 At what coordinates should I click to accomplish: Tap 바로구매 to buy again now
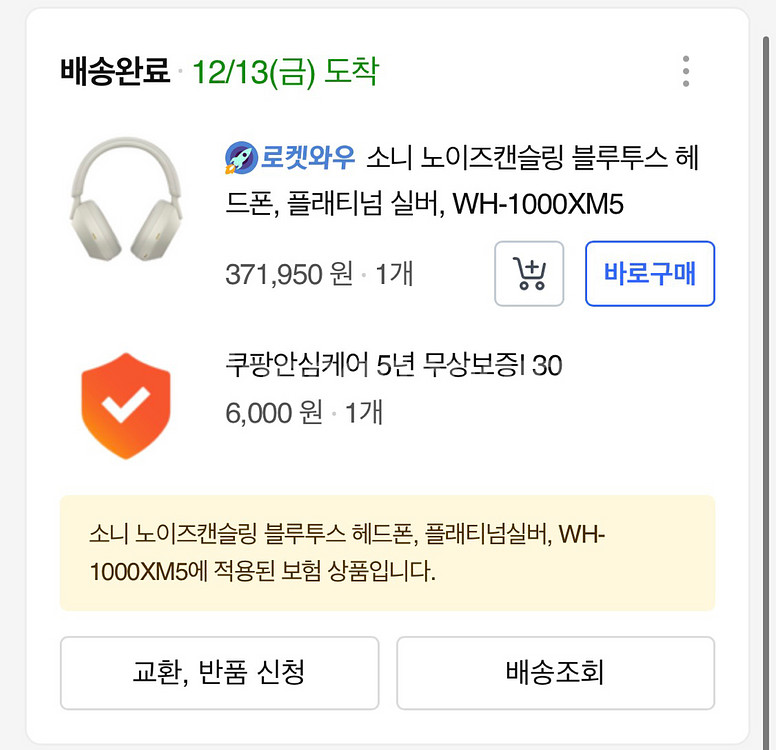pos(649,273)
